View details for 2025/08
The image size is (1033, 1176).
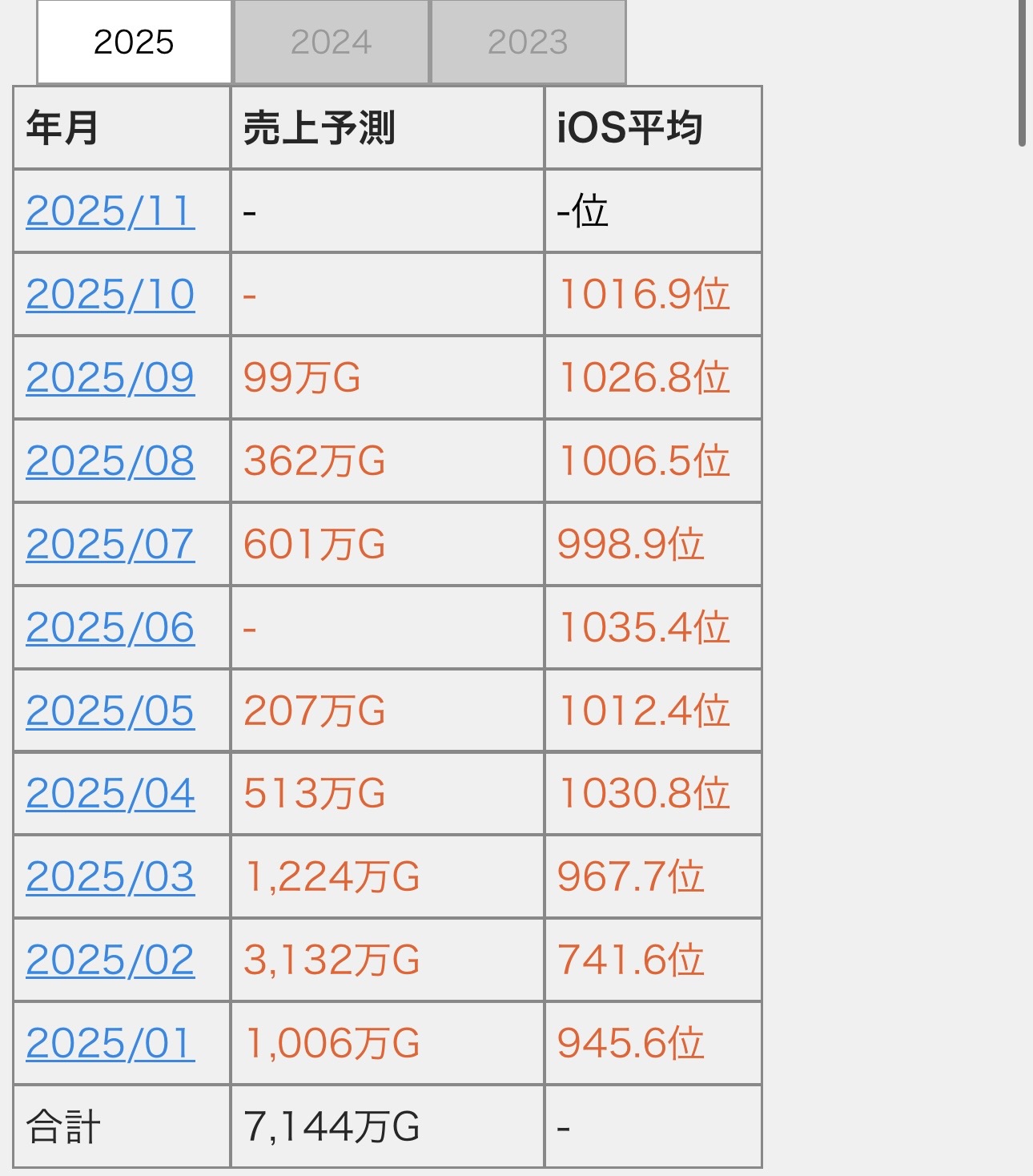tap(111, 461)
